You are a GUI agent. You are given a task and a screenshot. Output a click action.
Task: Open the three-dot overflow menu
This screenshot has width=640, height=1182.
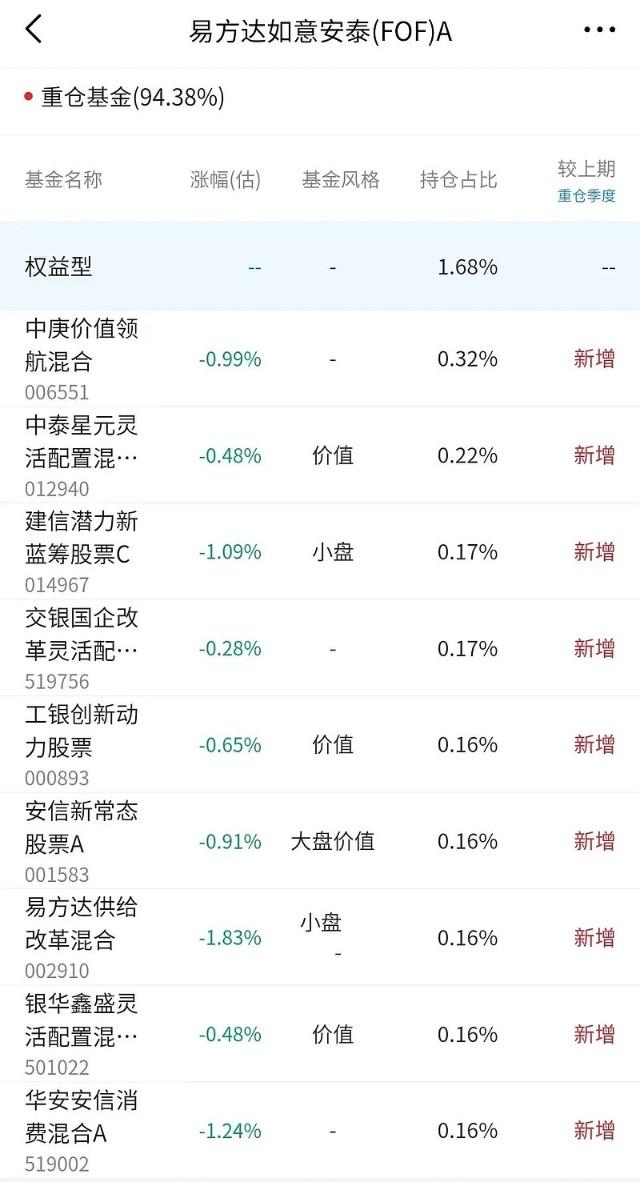click(599, 30)
